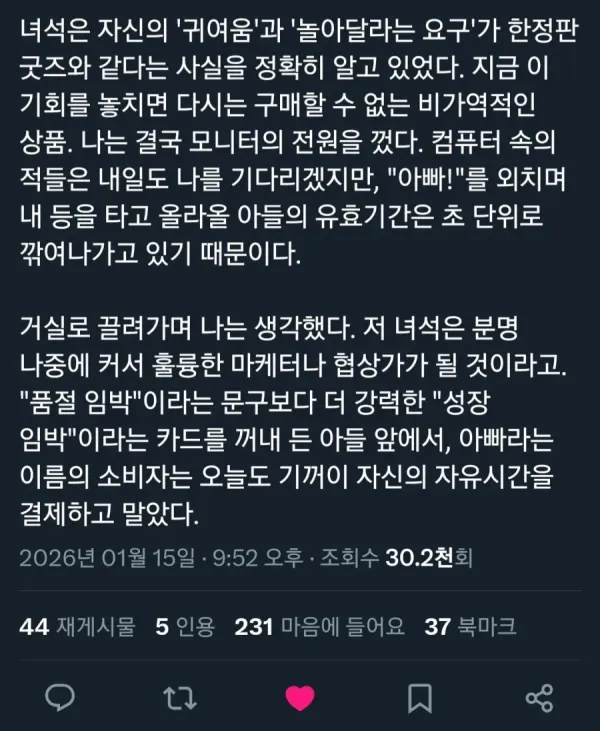See the 231 likes list

(319, 627)
